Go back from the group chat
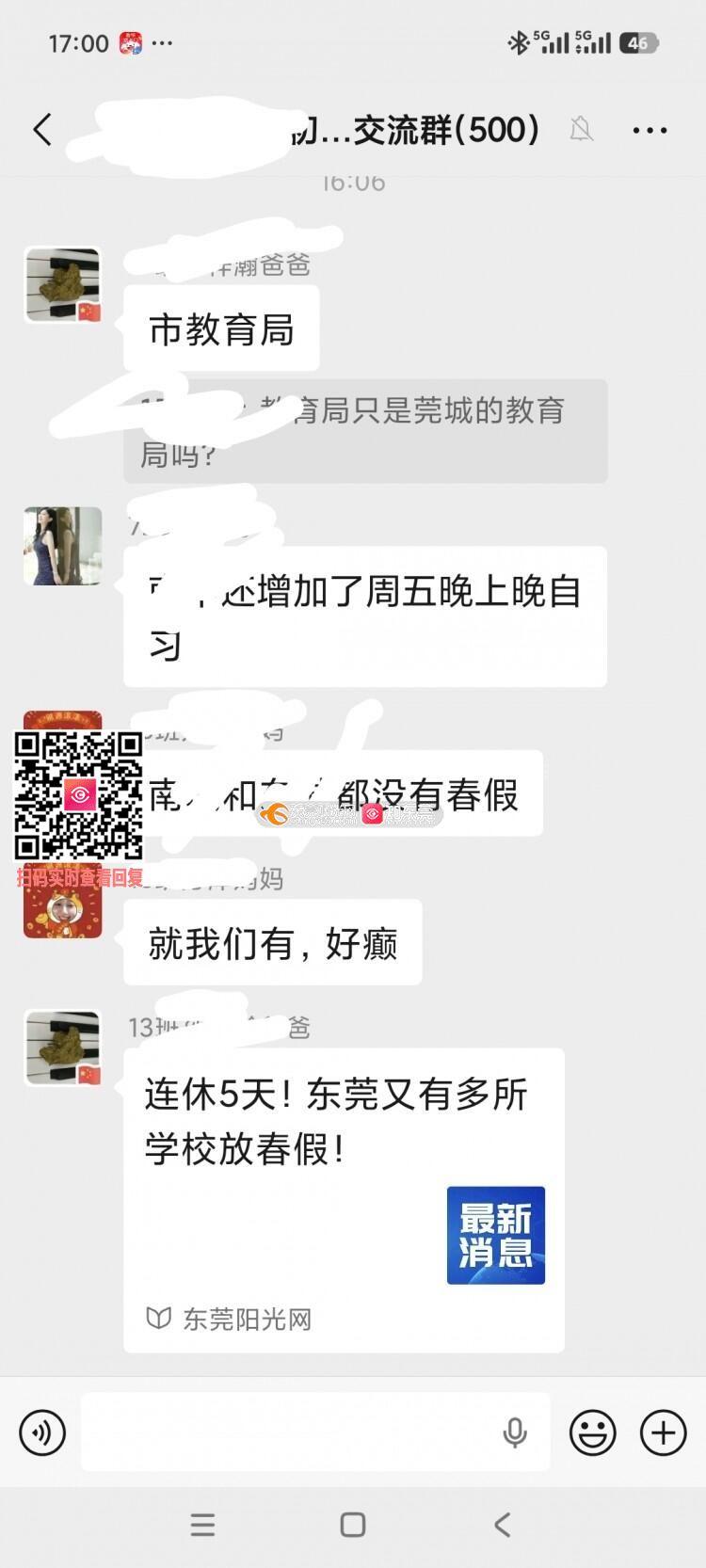 43,130
